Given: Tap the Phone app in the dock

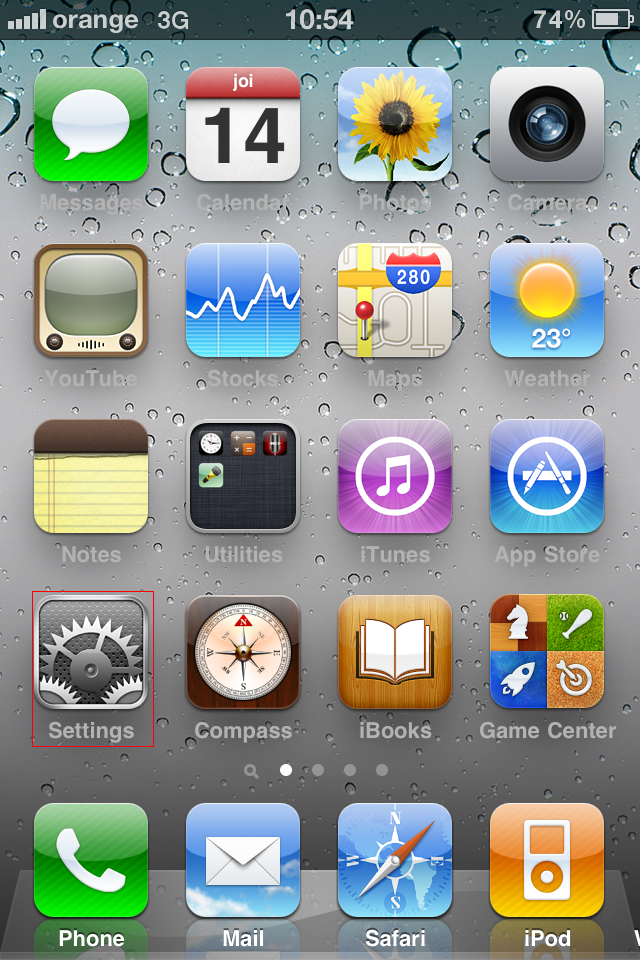Looking at the screenshot, I should coord(91,861).
